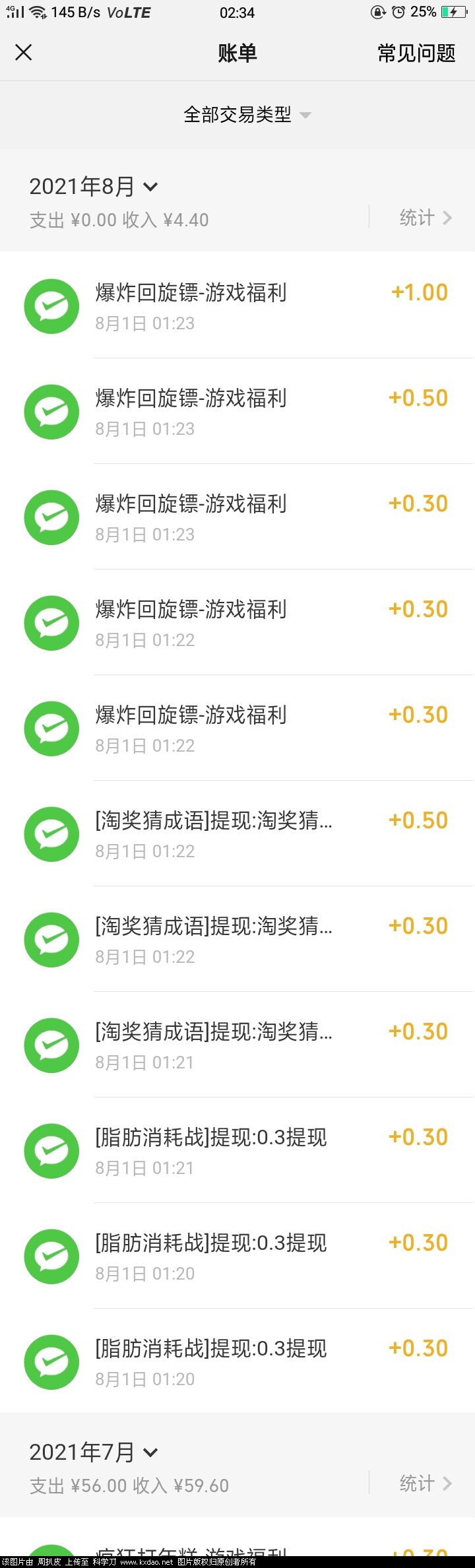Open the +1.00 爆炸回旋镖 transaction
Viewport: 475px width, 1568px height.
pos(237,306)
